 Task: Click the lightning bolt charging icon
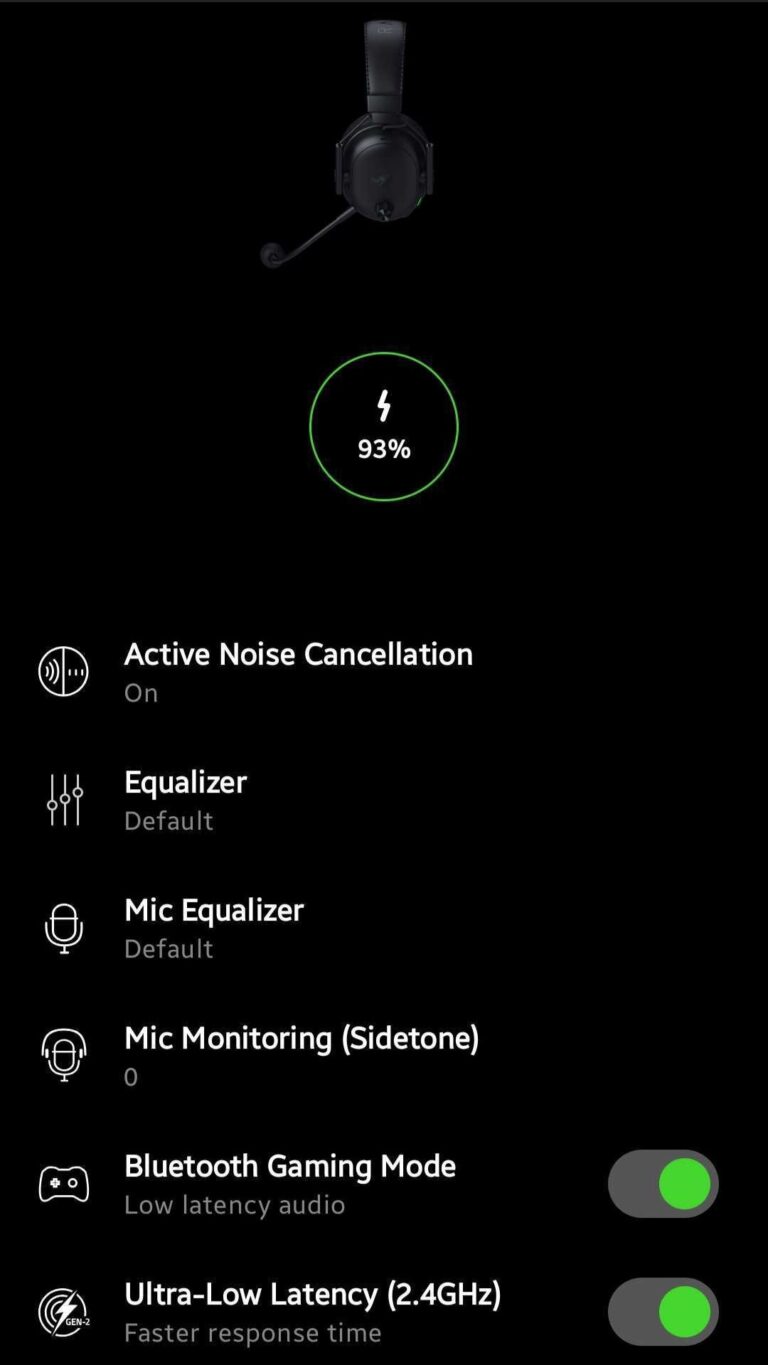(384, 405)
